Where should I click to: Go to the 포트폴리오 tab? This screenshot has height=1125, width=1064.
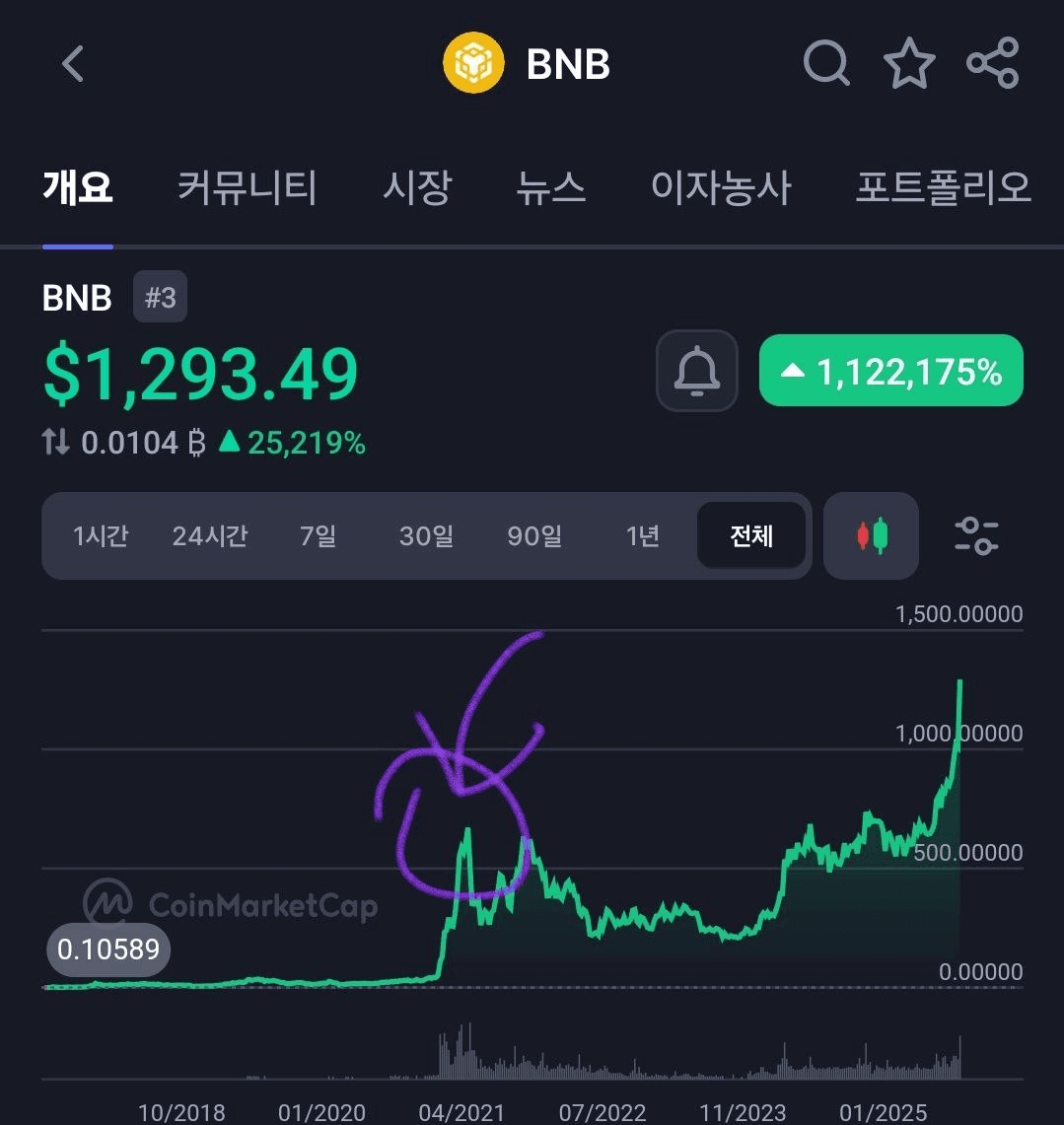pyautogui.click(x=942, y=187)
